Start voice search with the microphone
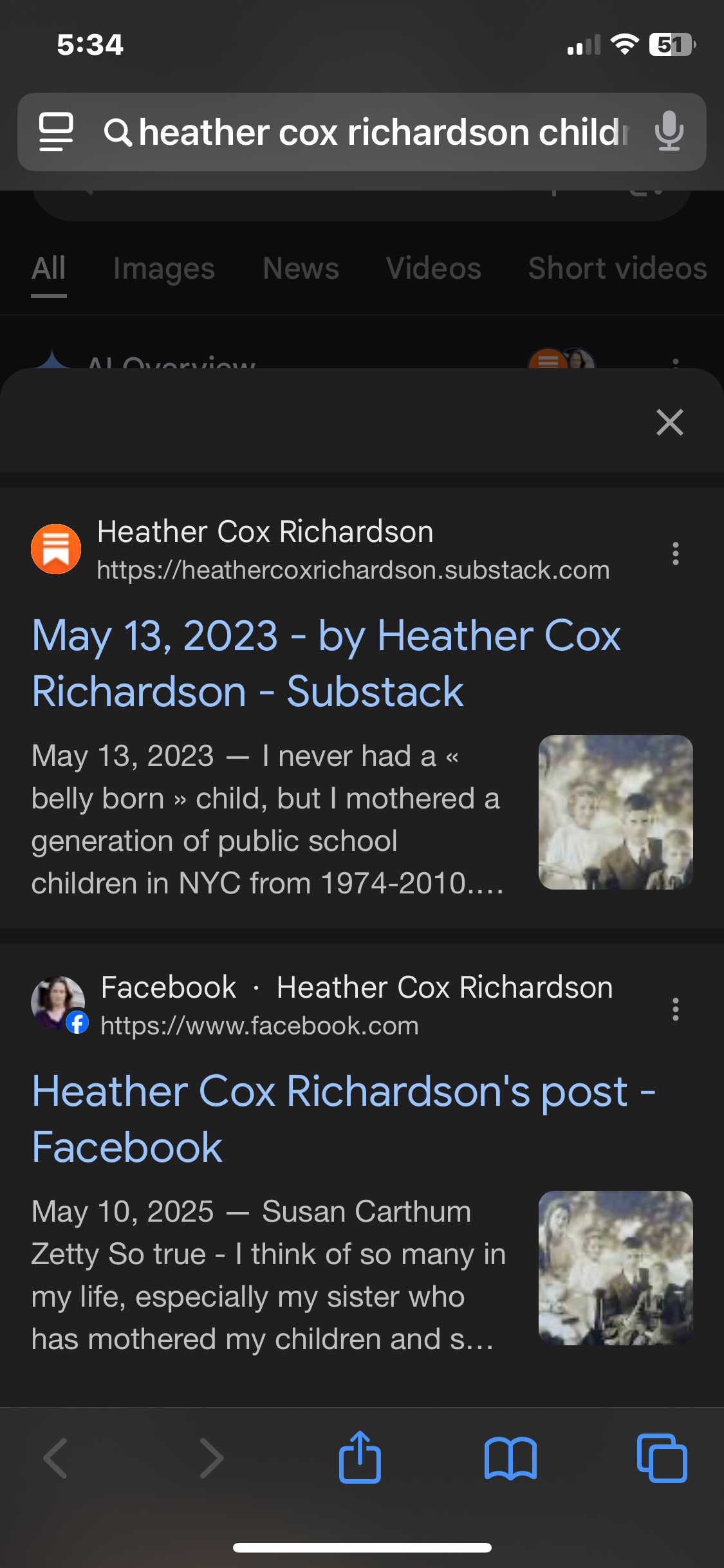Image resolution: width=724 pixels, height=1568 pixels. [x=669, y=131]
